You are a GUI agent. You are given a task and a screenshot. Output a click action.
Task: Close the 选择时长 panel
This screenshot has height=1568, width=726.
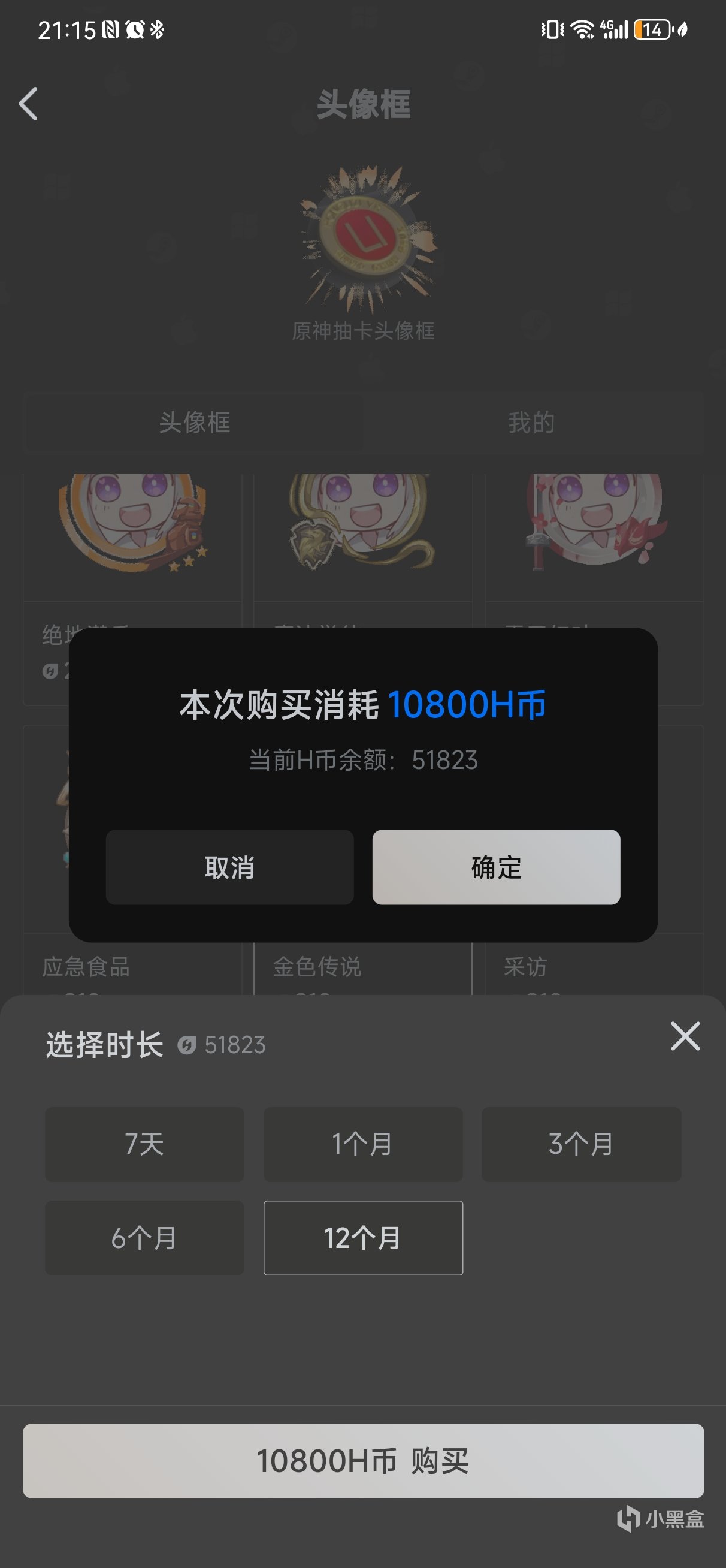[685, 1036]
